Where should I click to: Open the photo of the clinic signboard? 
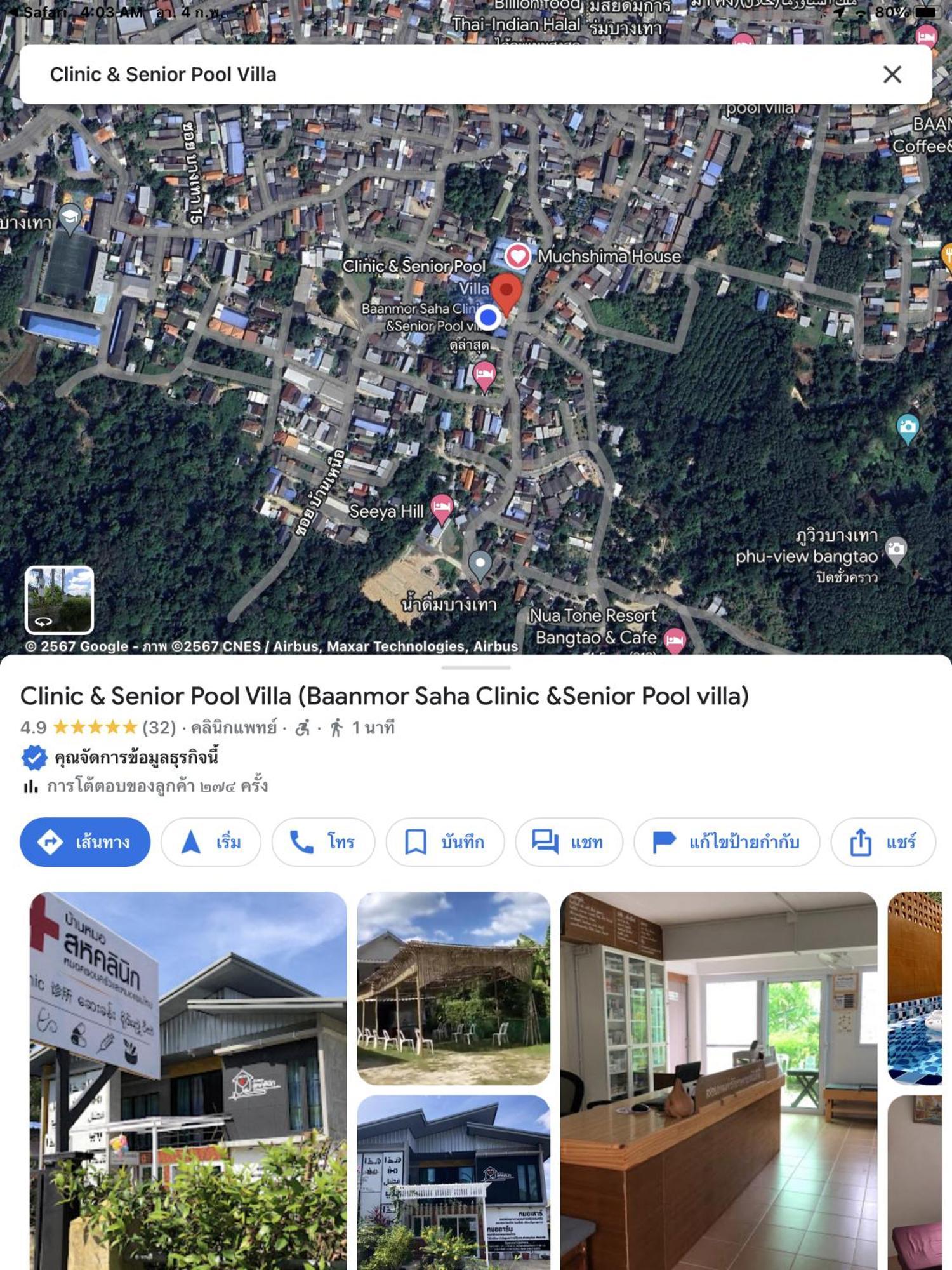188,1079
